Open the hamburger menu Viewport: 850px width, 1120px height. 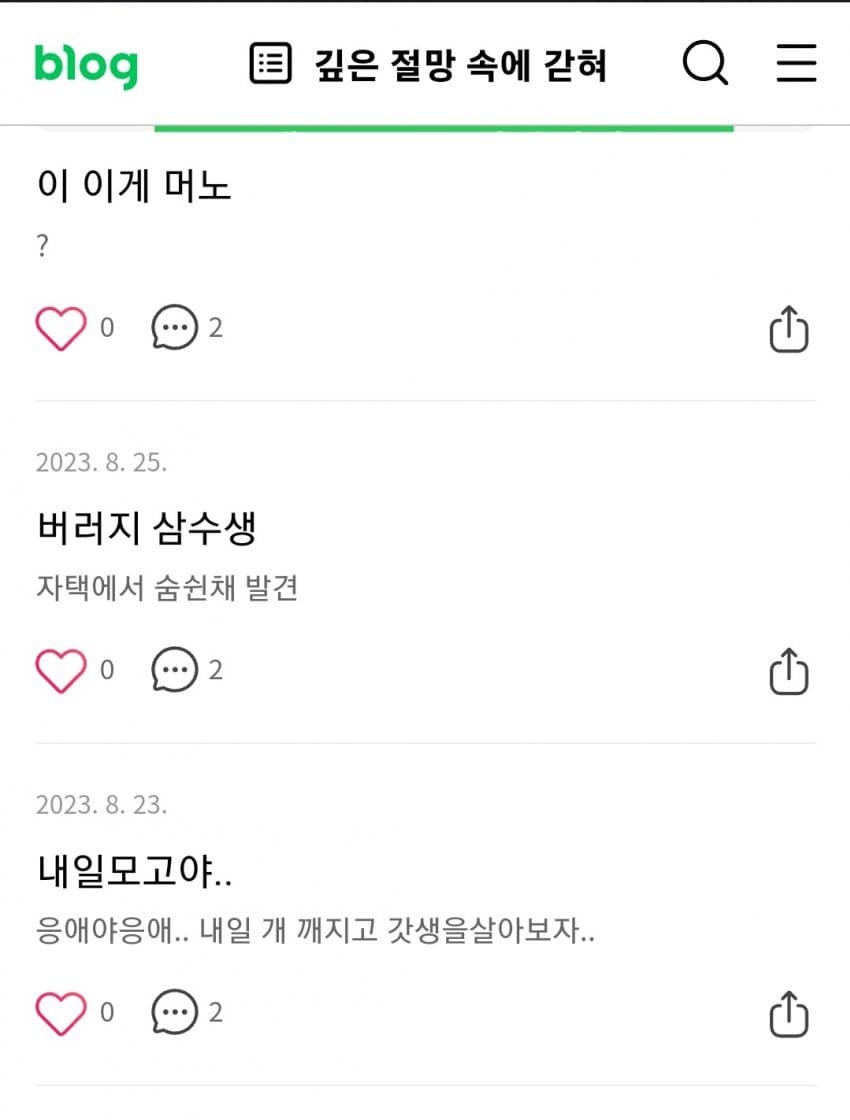pos(796,65)
